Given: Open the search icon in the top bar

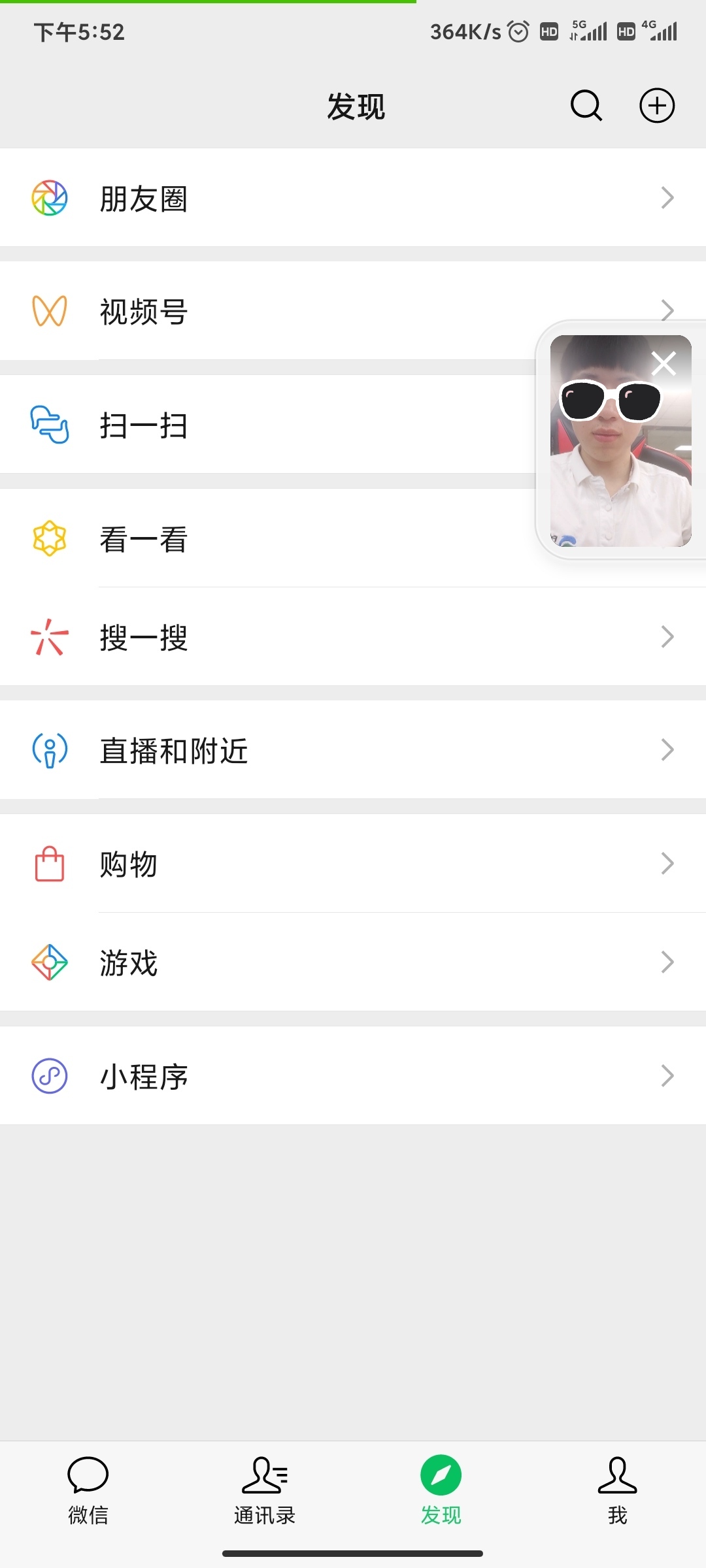Looking at the screenshot, I should click(x=586, y=106).
